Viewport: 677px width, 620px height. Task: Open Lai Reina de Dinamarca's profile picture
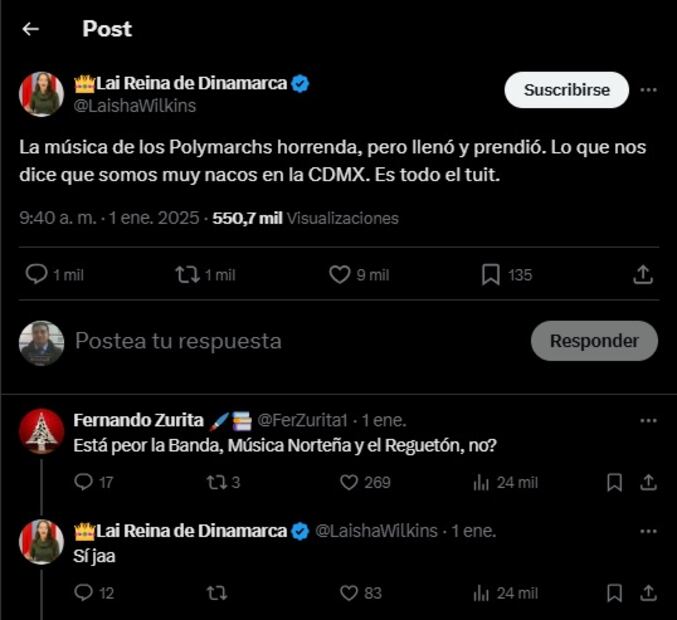pos(41,94)
